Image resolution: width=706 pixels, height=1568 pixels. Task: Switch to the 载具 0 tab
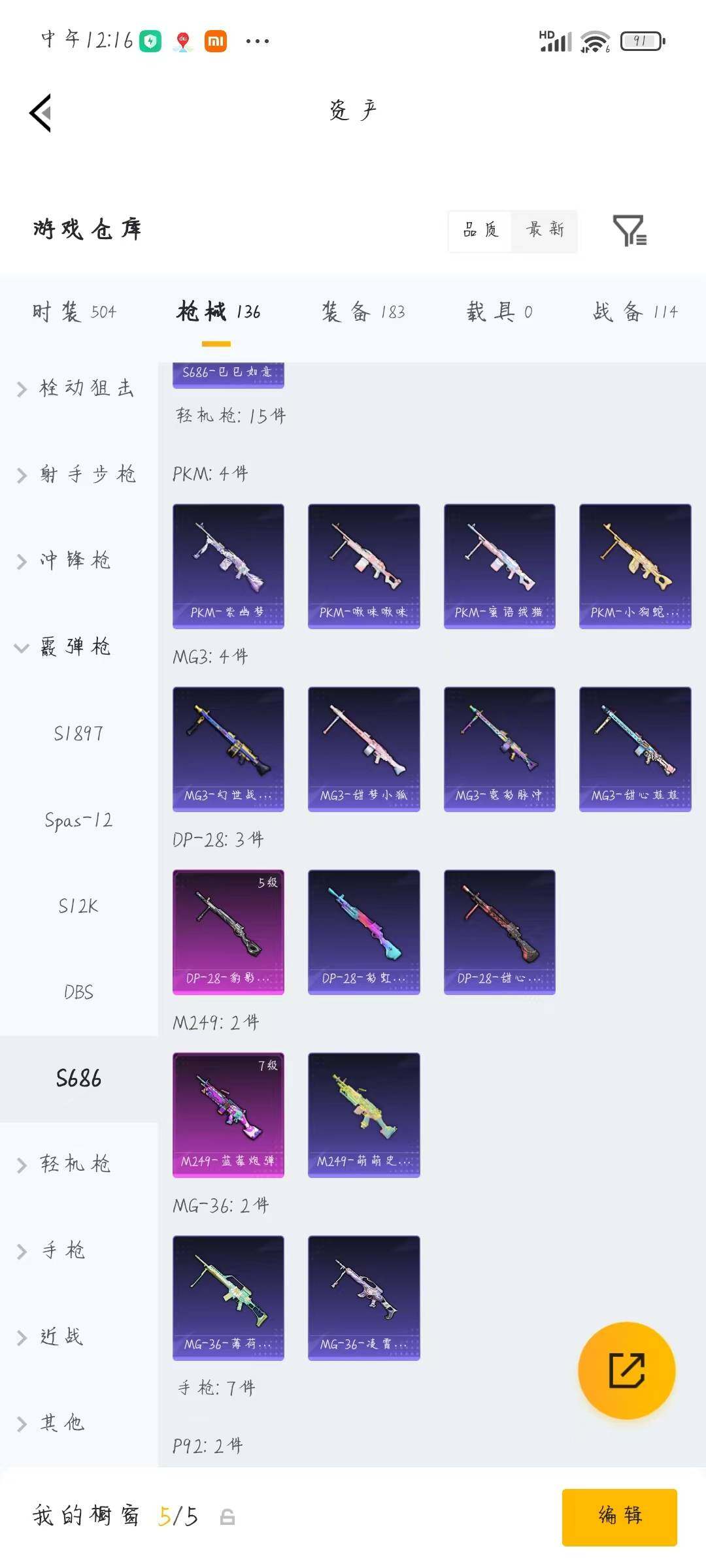499,312
